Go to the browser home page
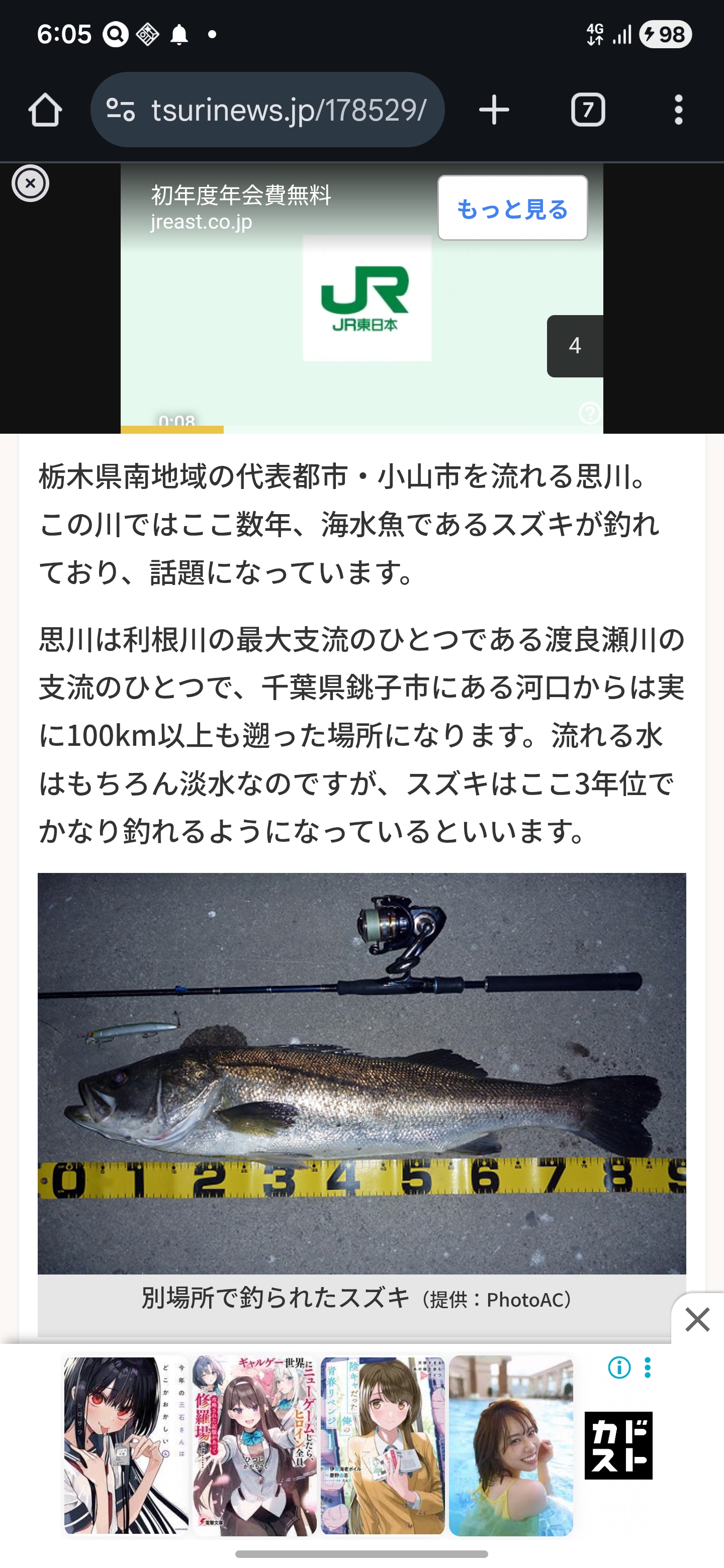Screen dimensions: 724x1568 45,110
